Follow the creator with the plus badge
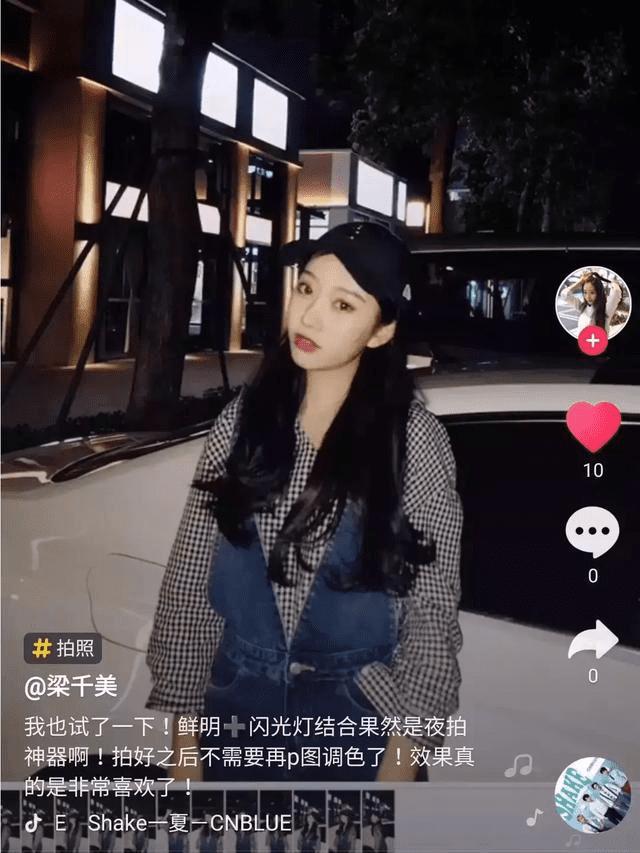 [593, 341]
